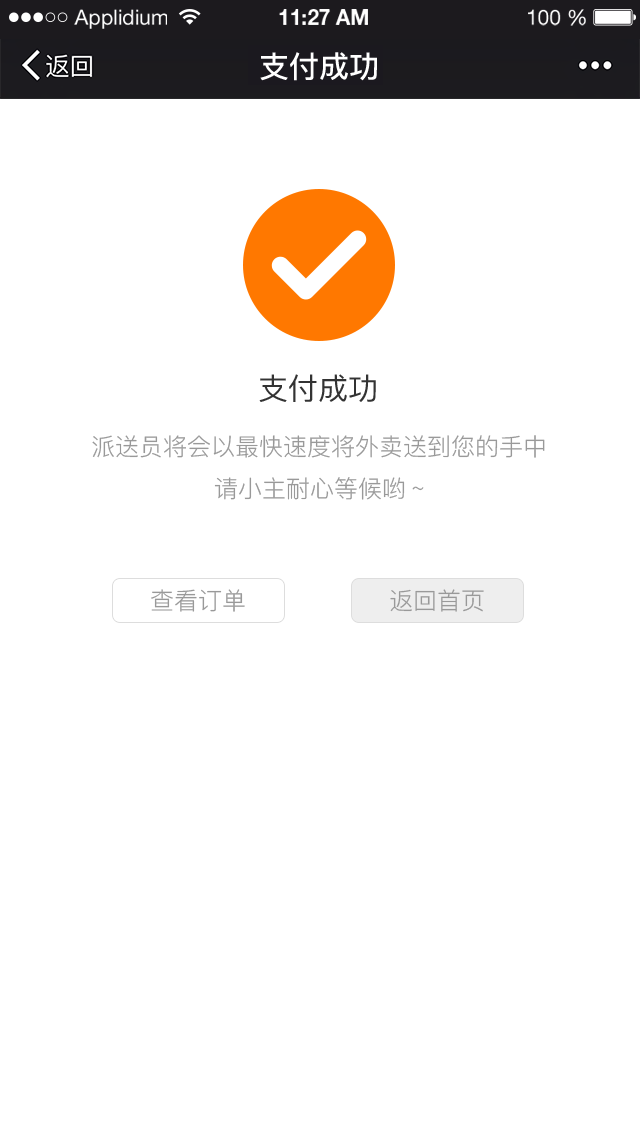Tap 查看订单 to view the order
The width and height of the screenshot is (640, 1145).
tap(198, 600)
